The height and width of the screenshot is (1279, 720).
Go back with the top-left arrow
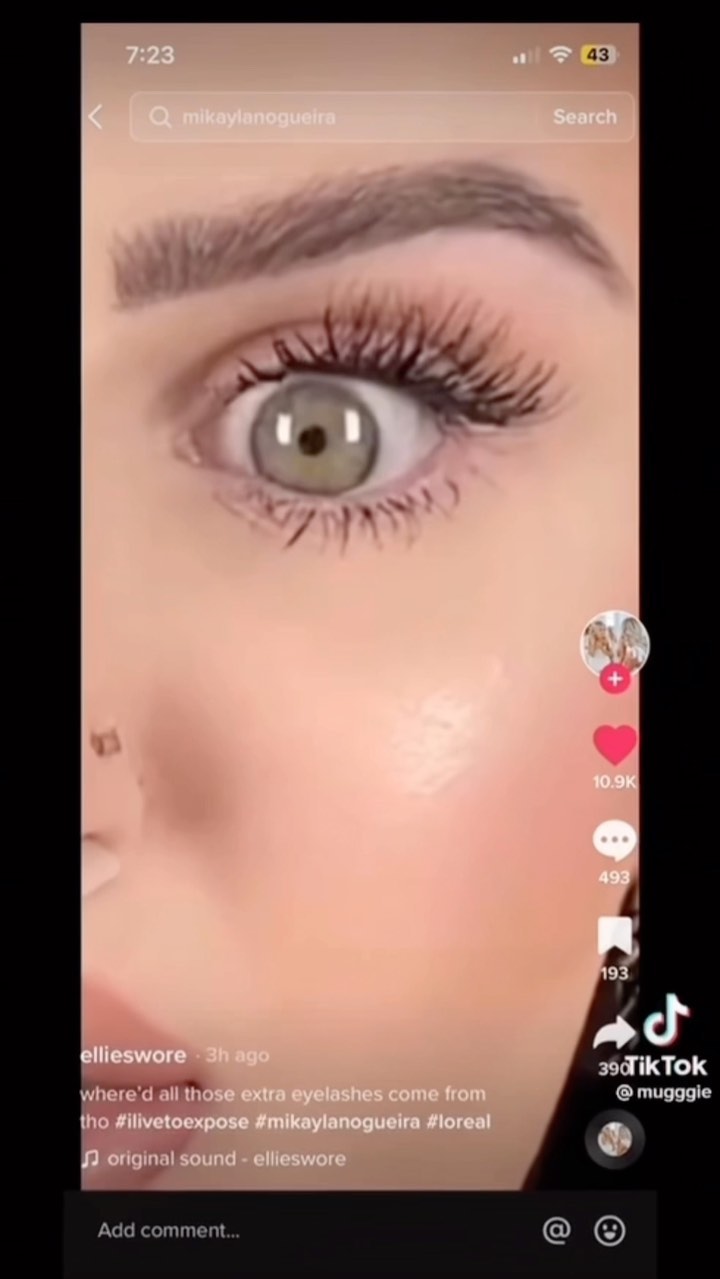(x=96, y=117)
